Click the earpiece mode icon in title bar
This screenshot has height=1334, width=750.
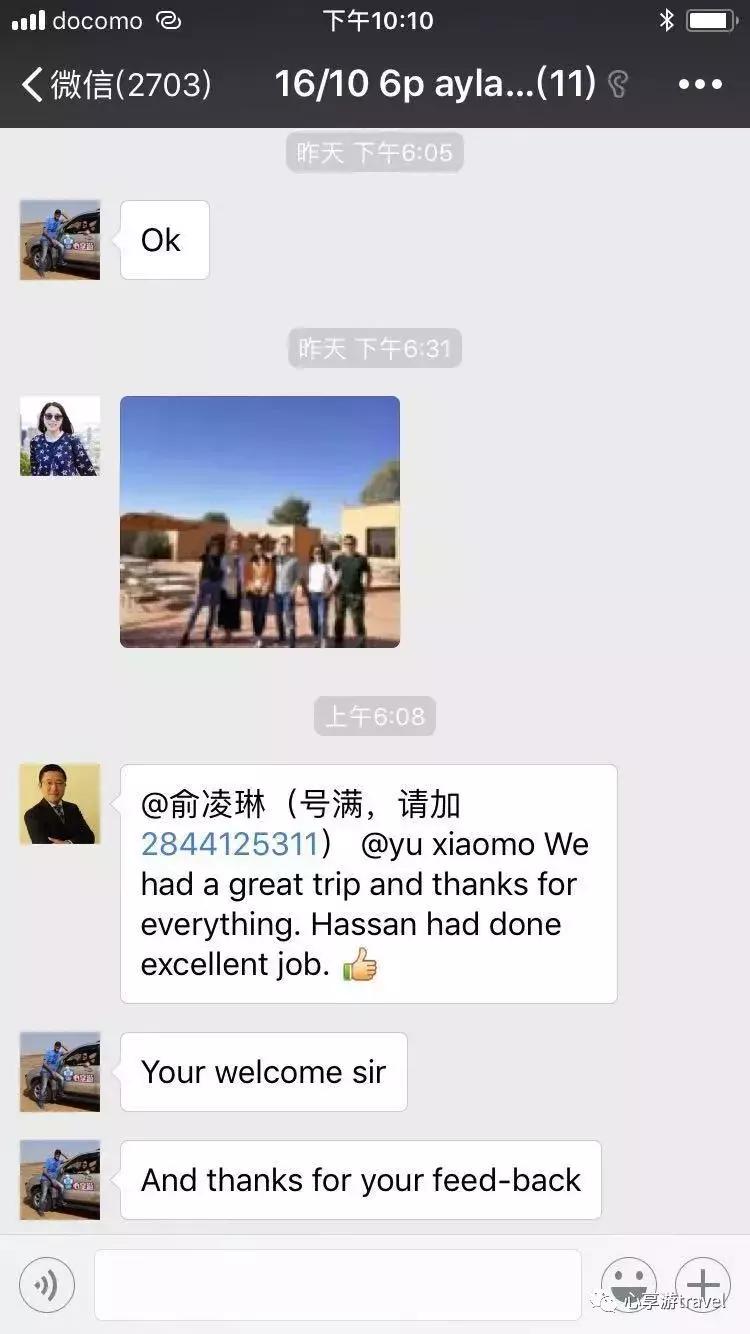[617, 83]
